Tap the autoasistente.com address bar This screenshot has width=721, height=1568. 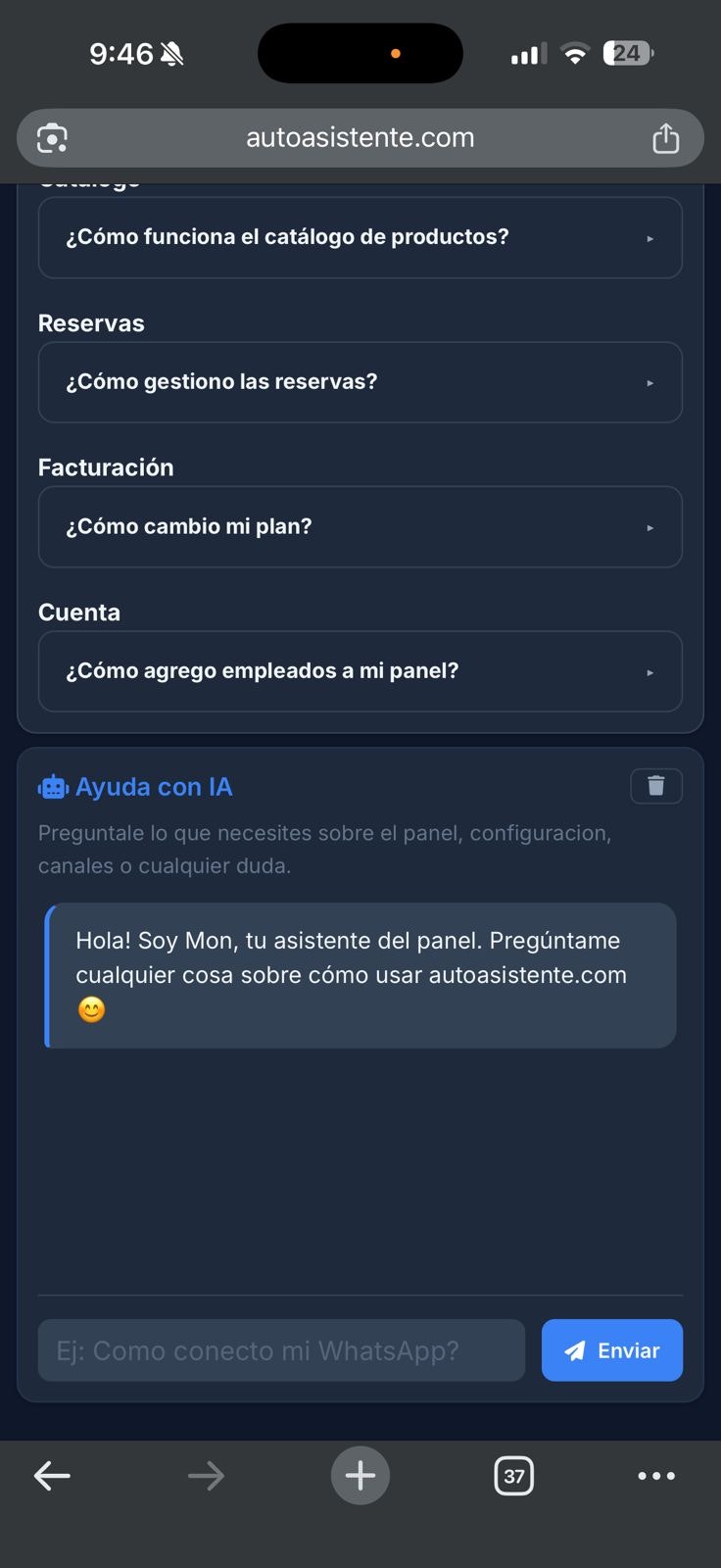click(x=360, y=137)
